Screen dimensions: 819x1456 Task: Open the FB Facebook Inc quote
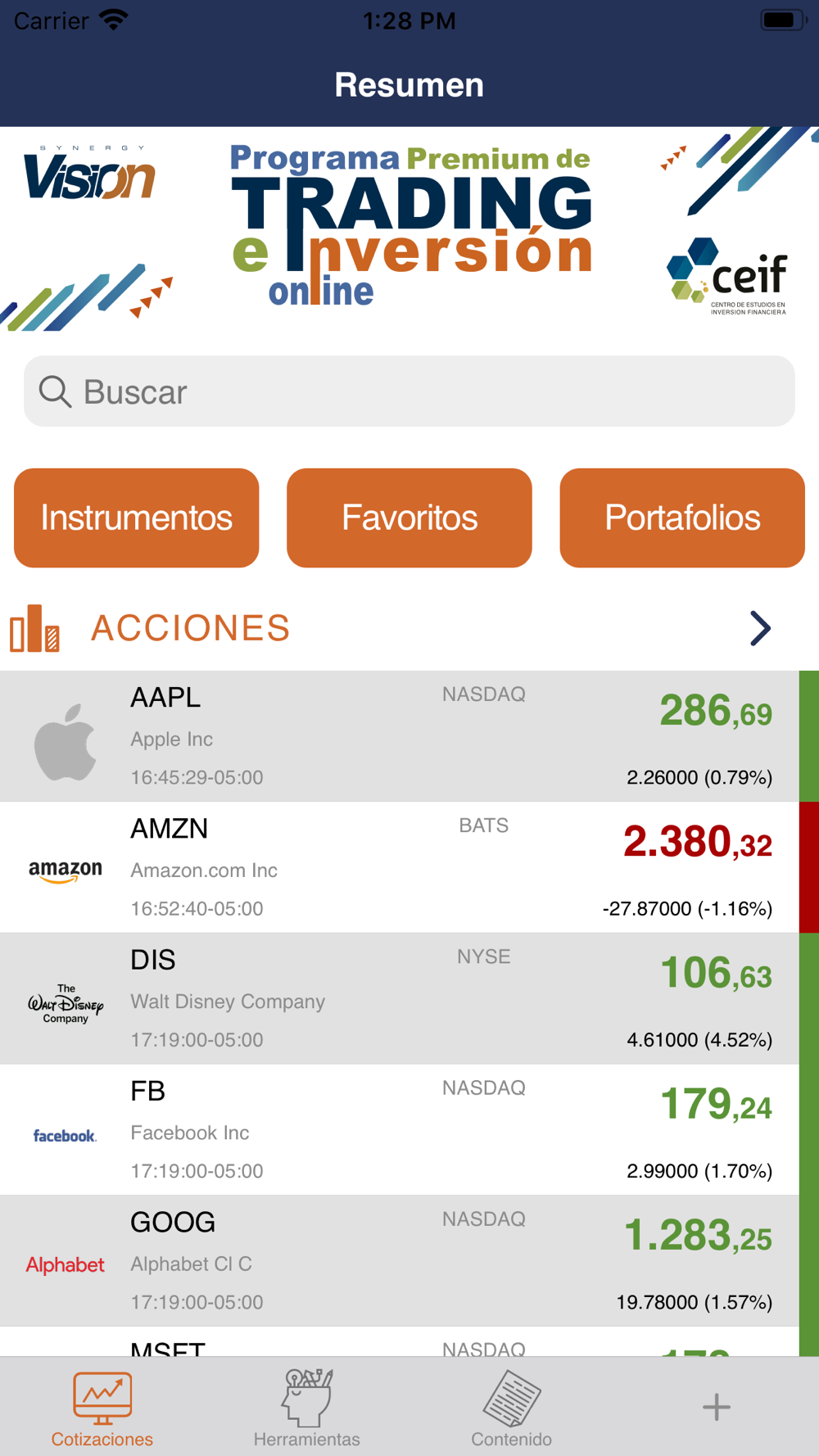400,1129
